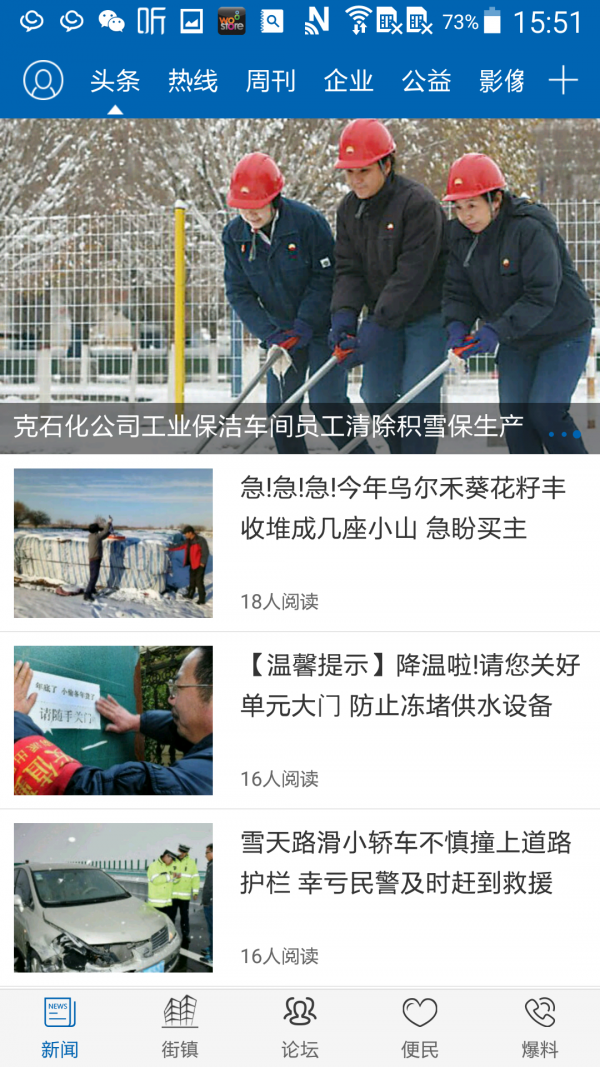Select the 头条 tab
The height and width of the screenshot is (1067, 600).
click(x=115, y=81)
